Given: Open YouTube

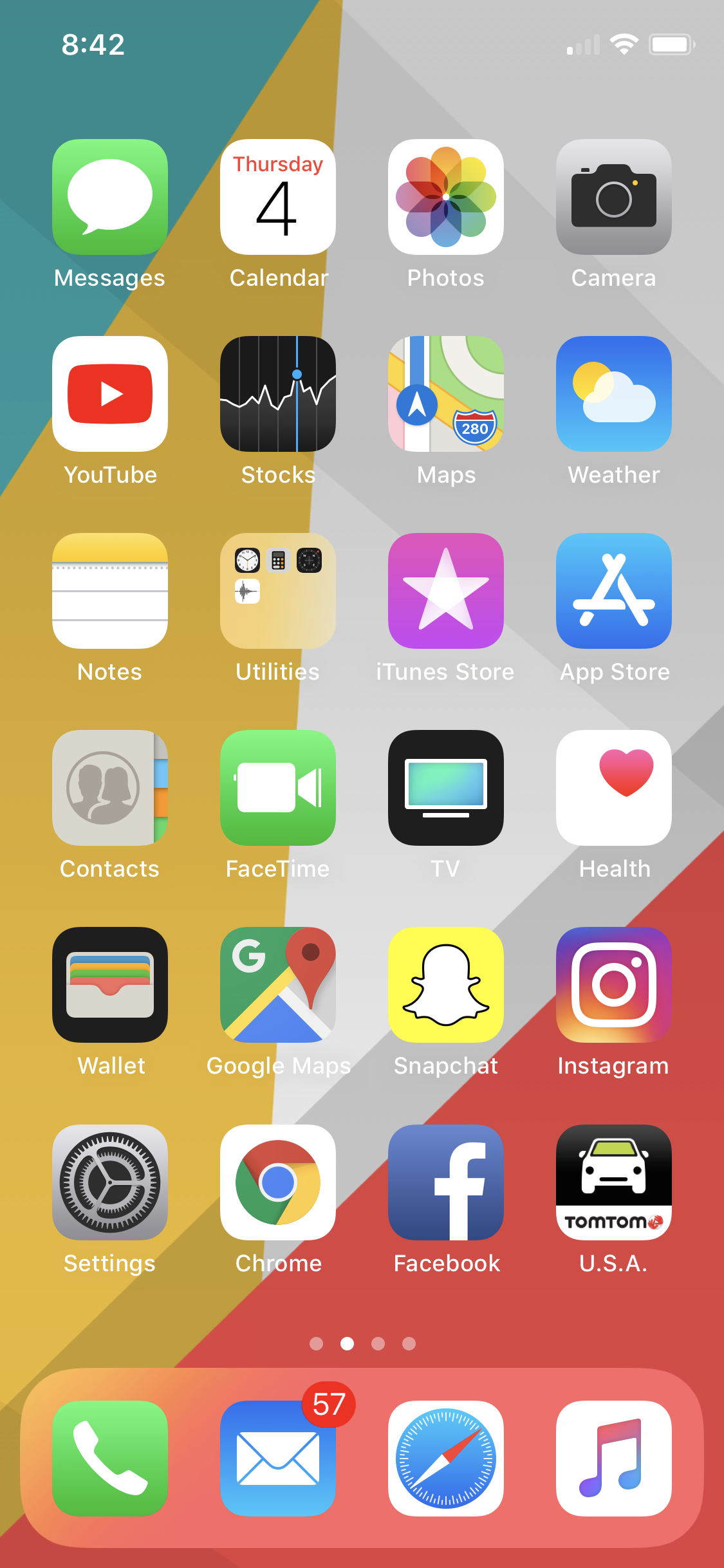Looking at the screenshot, I should tap(110, 394).
